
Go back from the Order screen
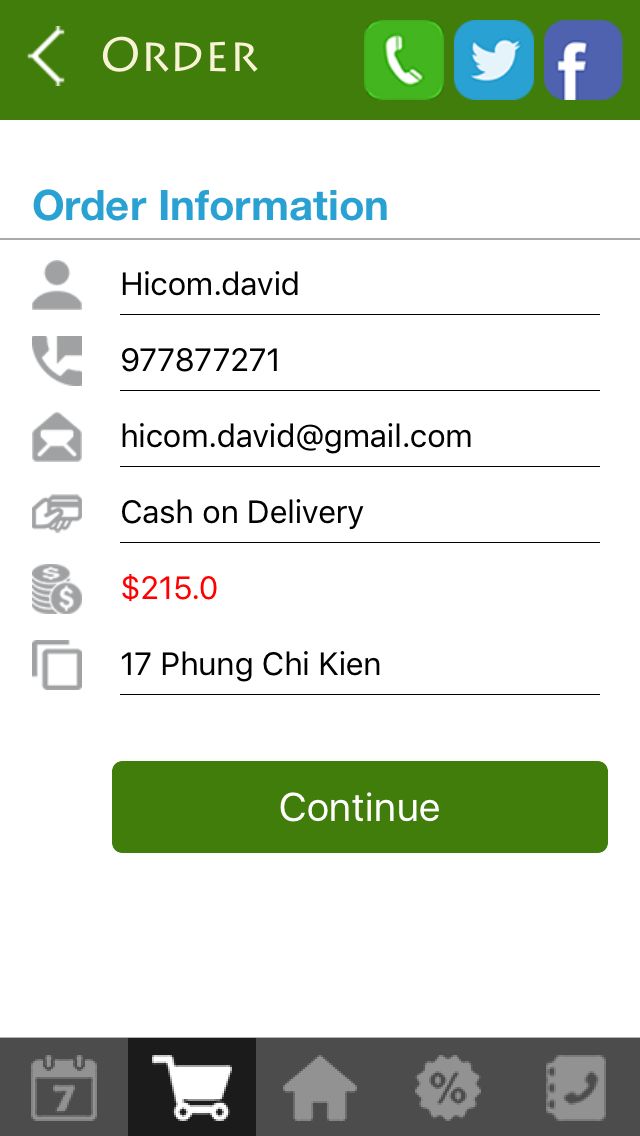click(x=47, y=56)
